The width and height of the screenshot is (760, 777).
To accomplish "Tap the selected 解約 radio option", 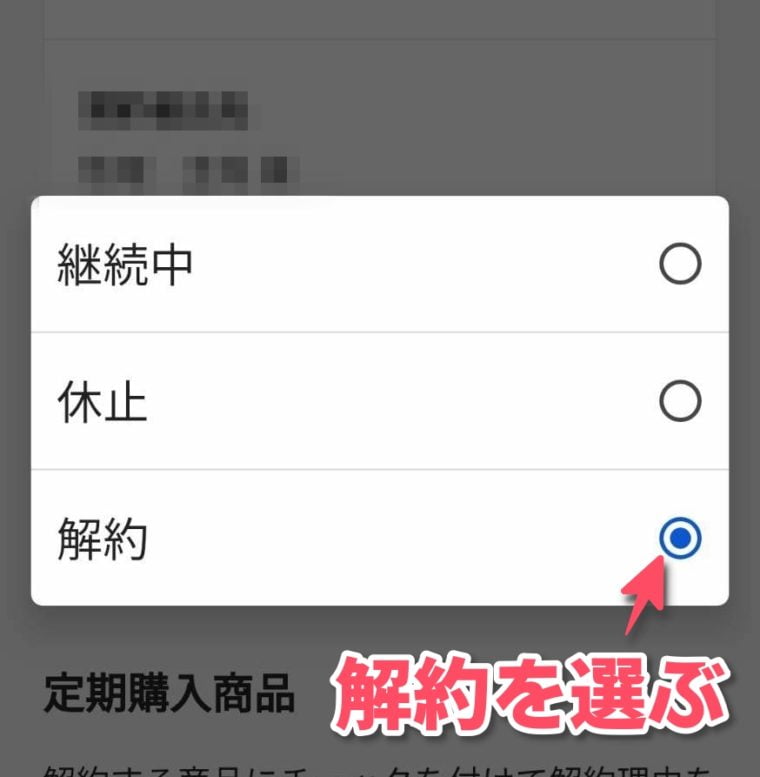I will (x=680, y=540).
